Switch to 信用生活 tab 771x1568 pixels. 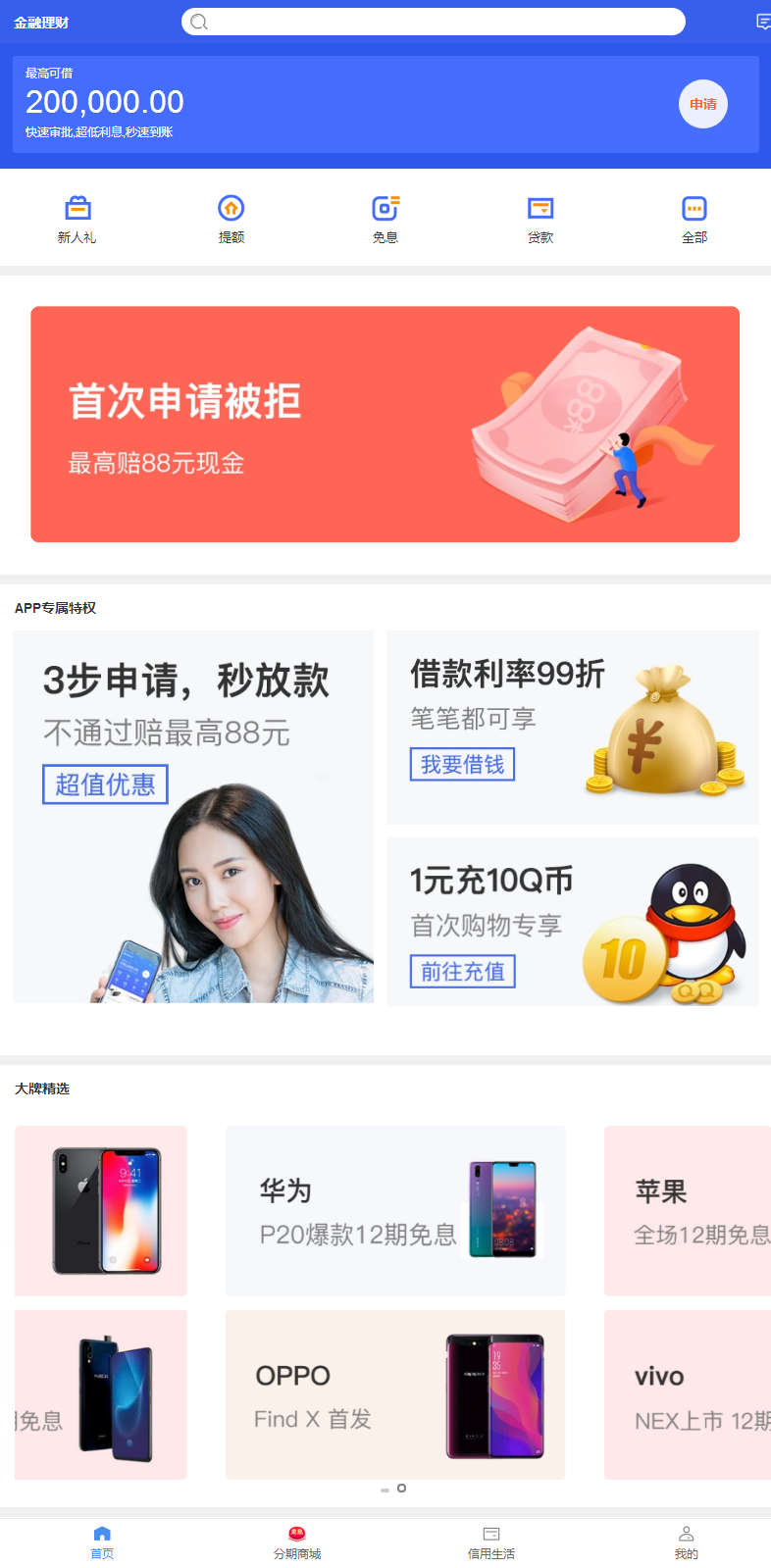490,1543
